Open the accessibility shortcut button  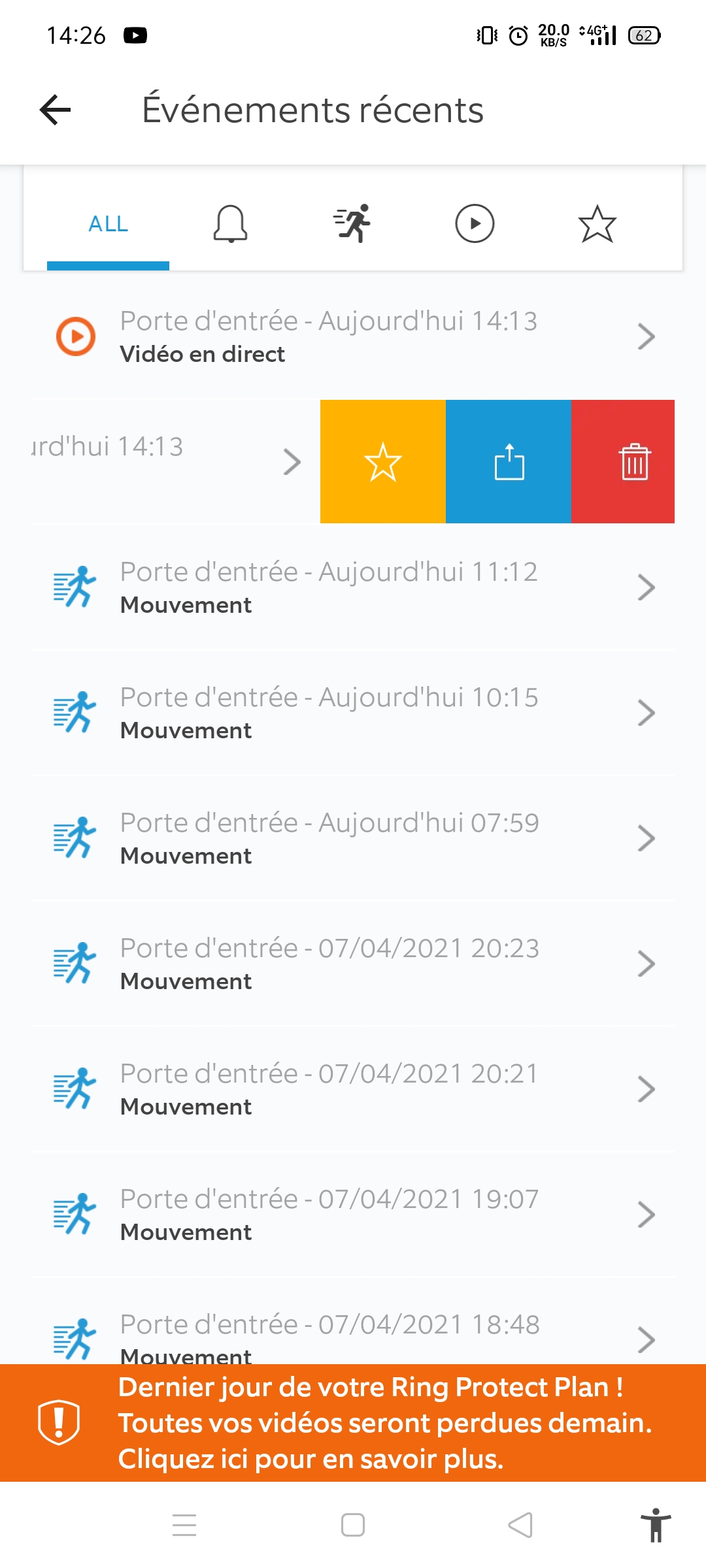[656, 1526]
